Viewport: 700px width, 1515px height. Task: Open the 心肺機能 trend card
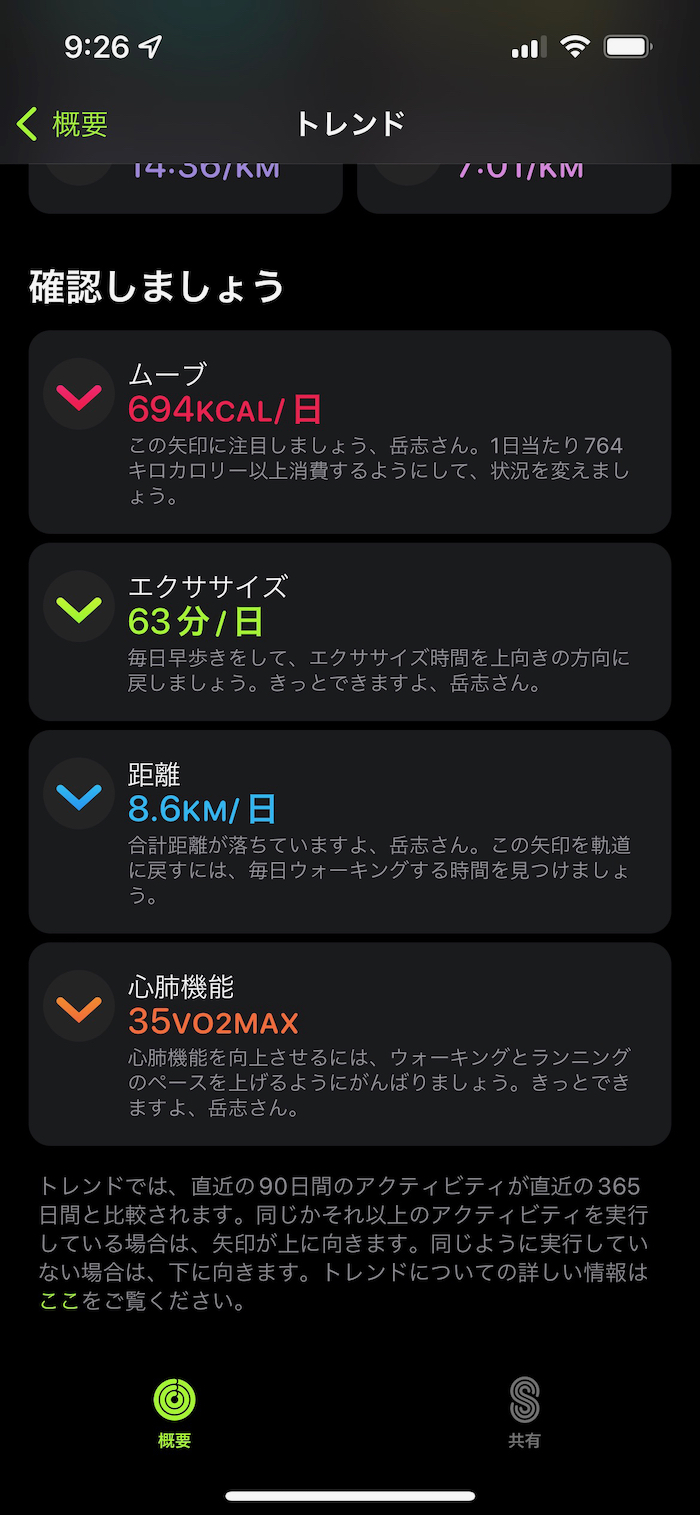[x=349, y=1043]
